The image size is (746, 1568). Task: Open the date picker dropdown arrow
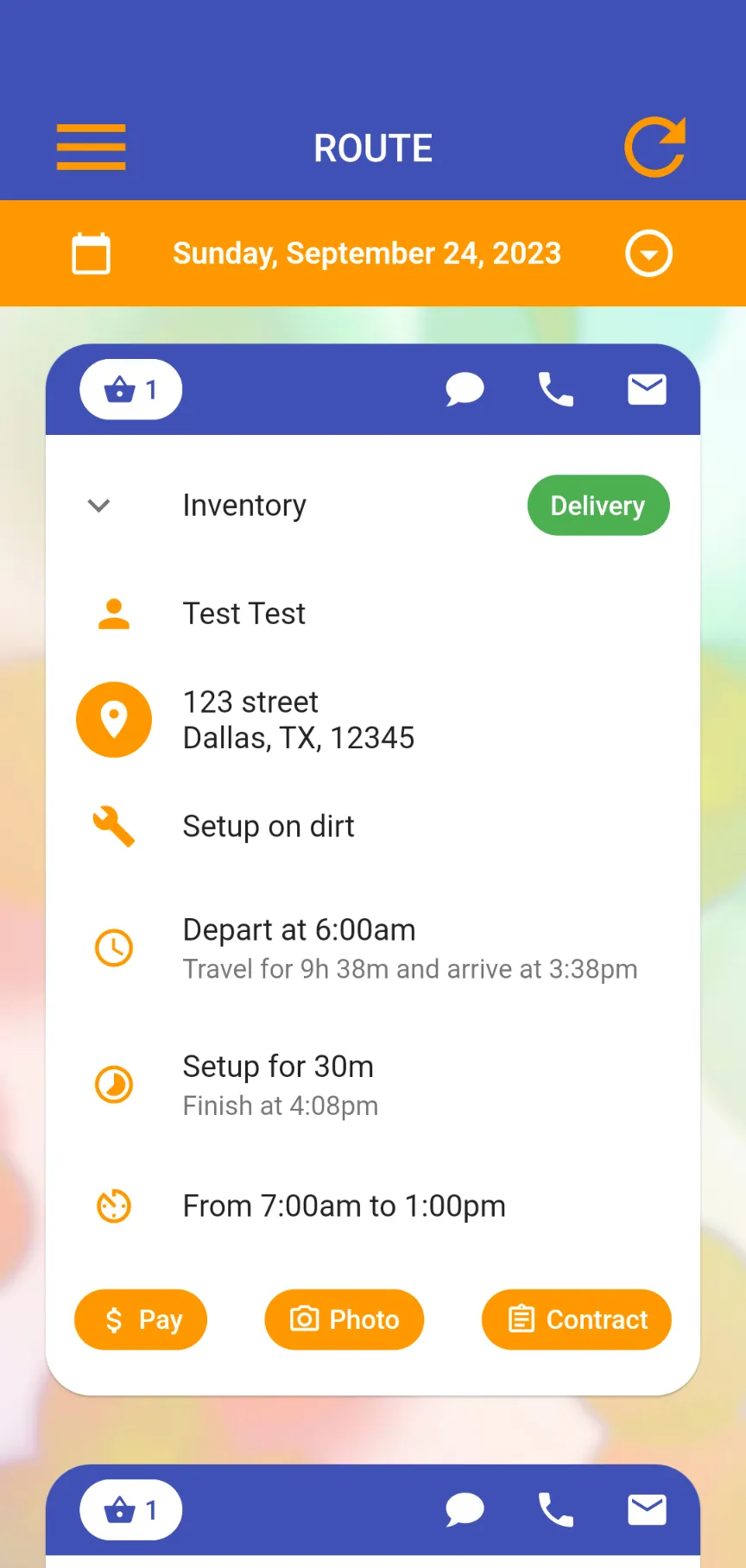[x=648, y=253]
